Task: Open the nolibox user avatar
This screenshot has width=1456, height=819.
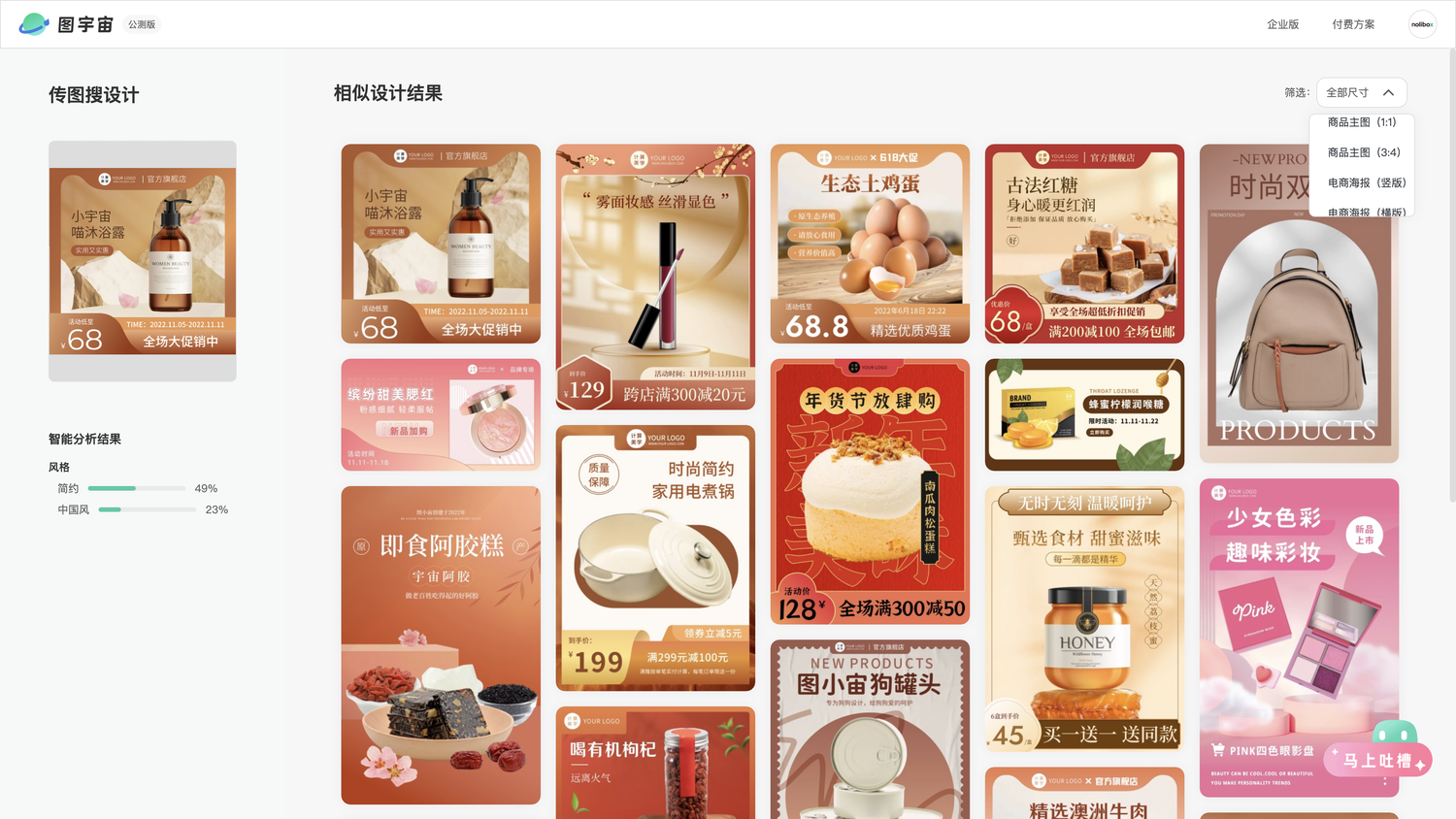Action: click(x=1422, y=24)
